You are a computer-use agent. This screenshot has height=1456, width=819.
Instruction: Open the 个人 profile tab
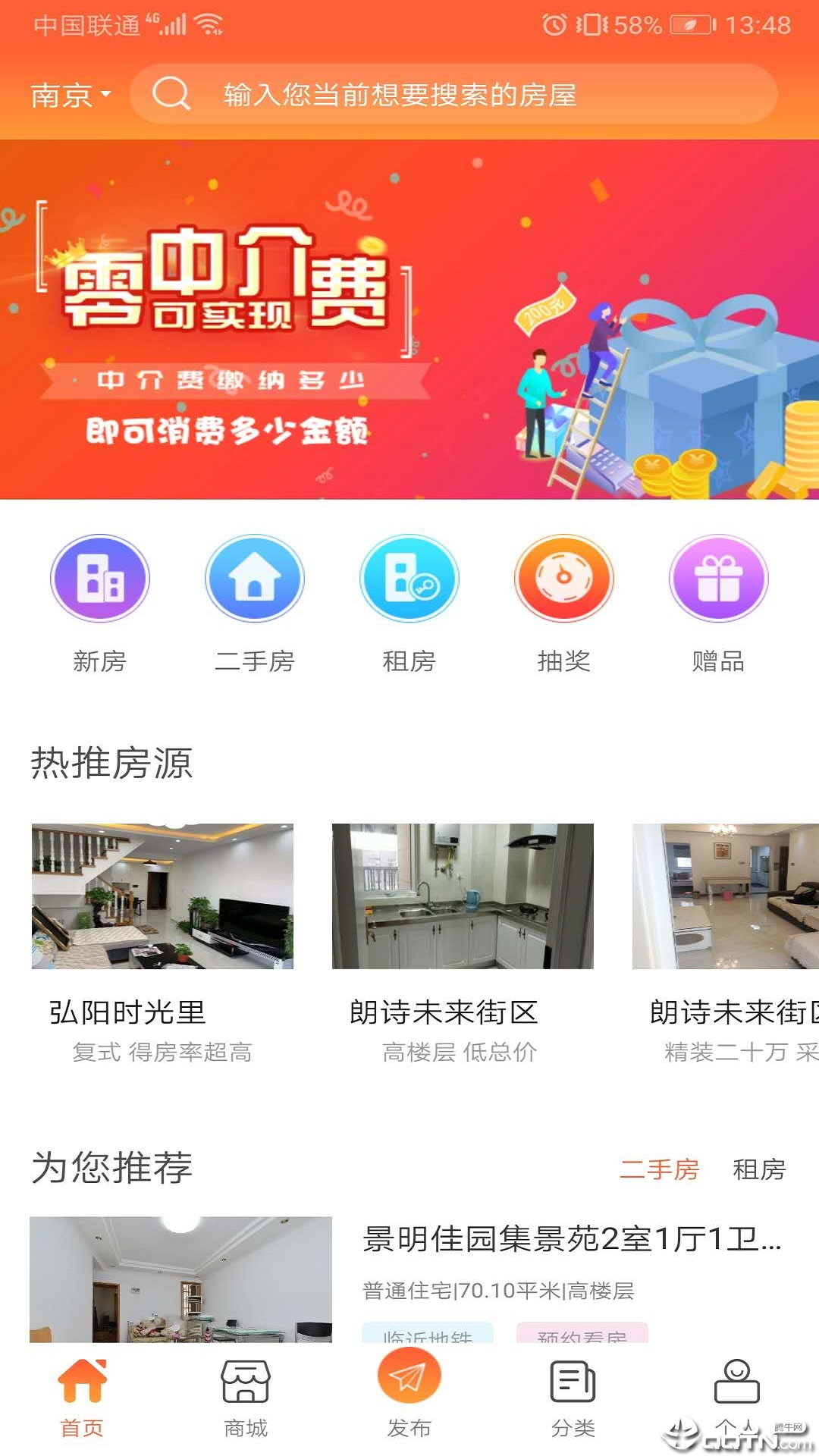click(736, 1397)
